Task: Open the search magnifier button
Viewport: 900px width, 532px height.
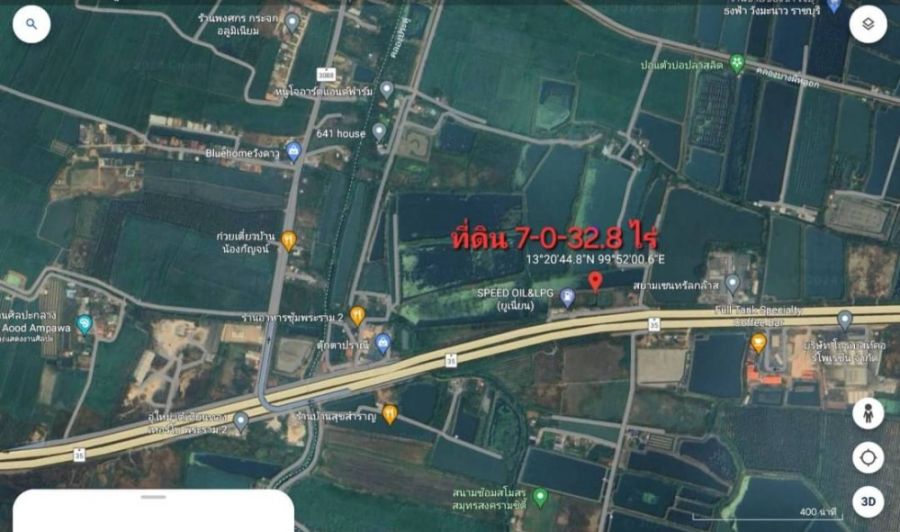Action: coord(32,24)
